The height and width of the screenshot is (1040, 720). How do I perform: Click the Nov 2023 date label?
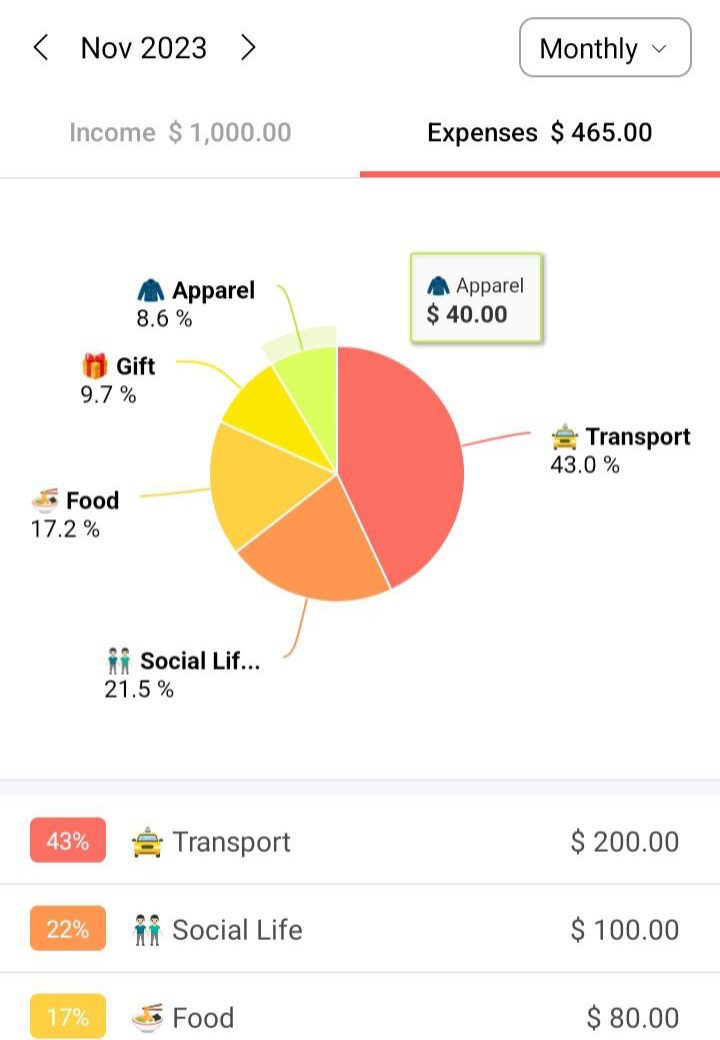(143, 47)
